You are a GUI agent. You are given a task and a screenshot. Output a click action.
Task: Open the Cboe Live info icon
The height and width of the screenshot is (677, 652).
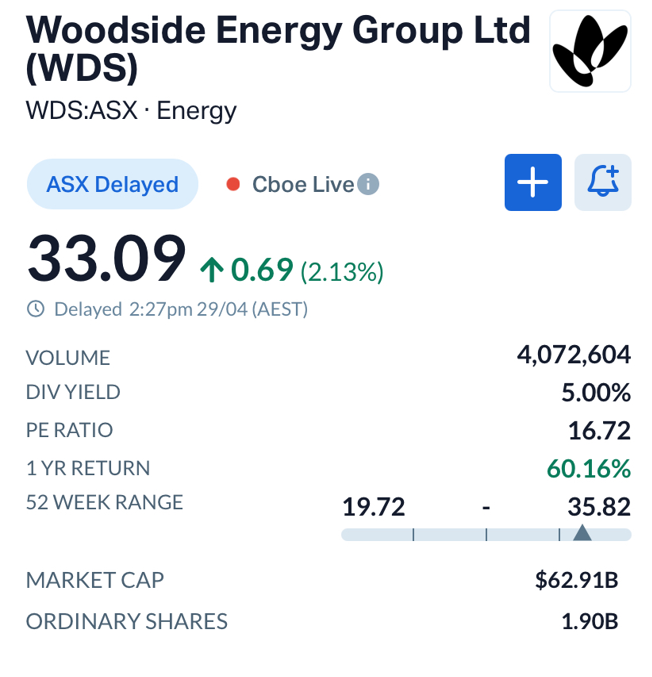point(369,184)
